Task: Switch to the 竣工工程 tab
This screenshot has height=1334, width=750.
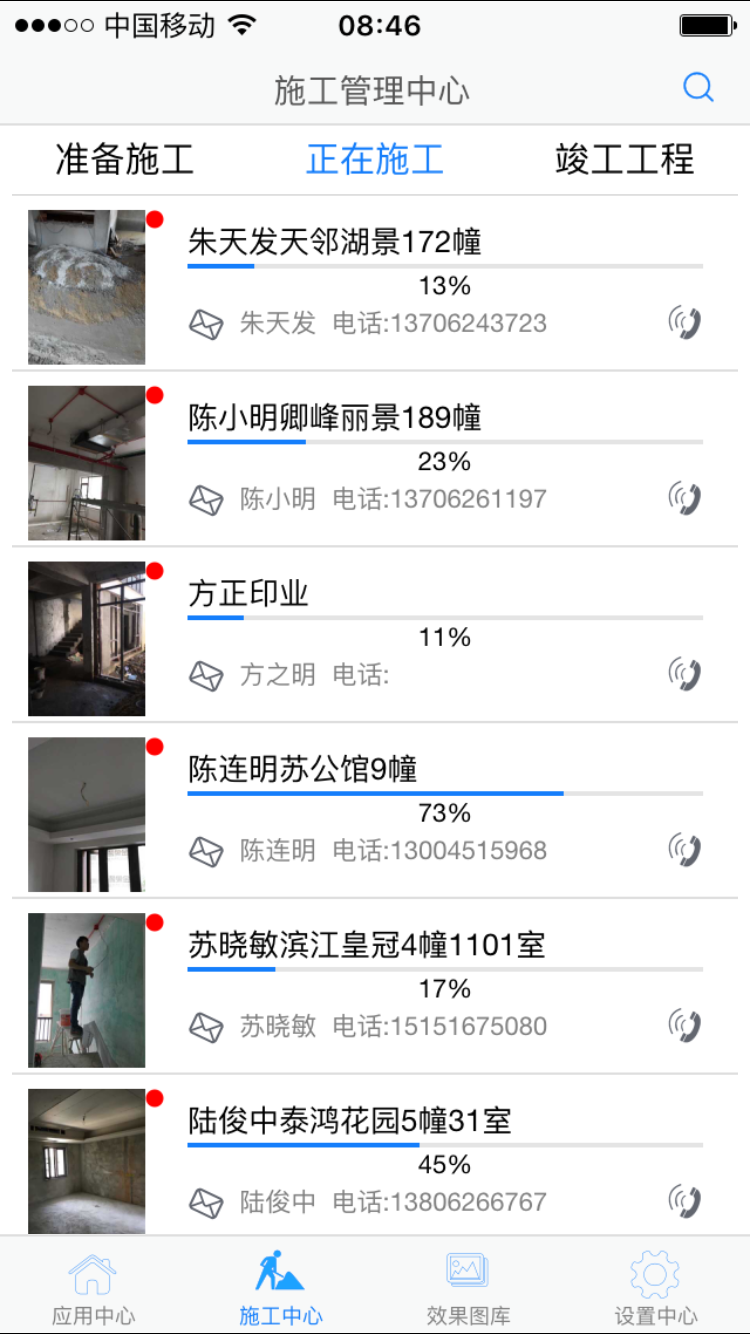Action: pyautogui.click(x=625, y=160)
